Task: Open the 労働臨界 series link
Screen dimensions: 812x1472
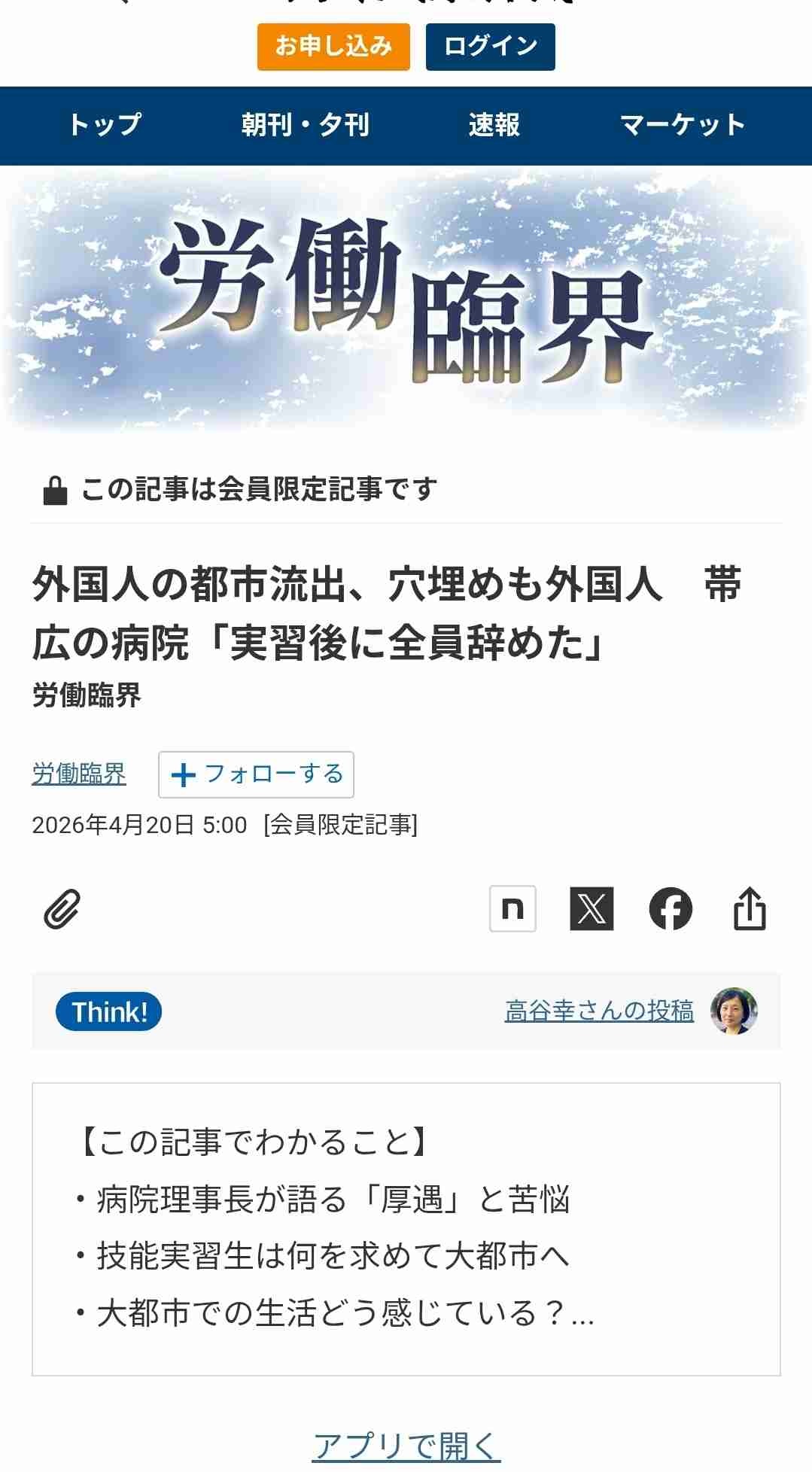Action: click(79, 774)
